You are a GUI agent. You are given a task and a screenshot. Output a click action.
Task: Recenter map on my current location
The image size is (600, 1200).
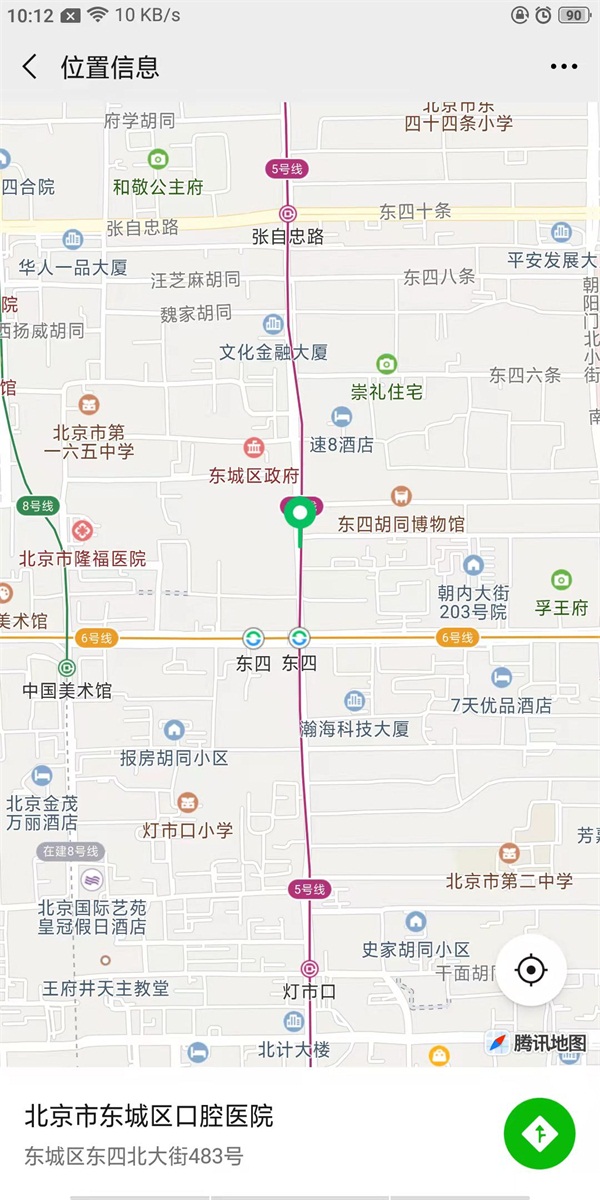[x=531, y=970]
